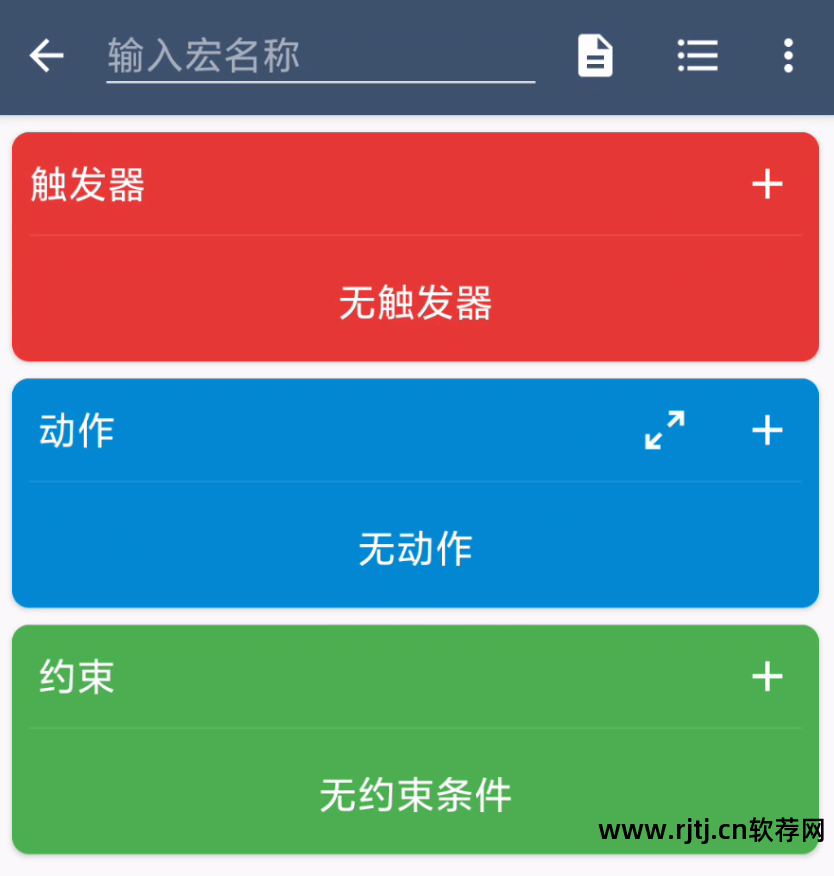Add a new constraint with plus icon

(767, 677)
